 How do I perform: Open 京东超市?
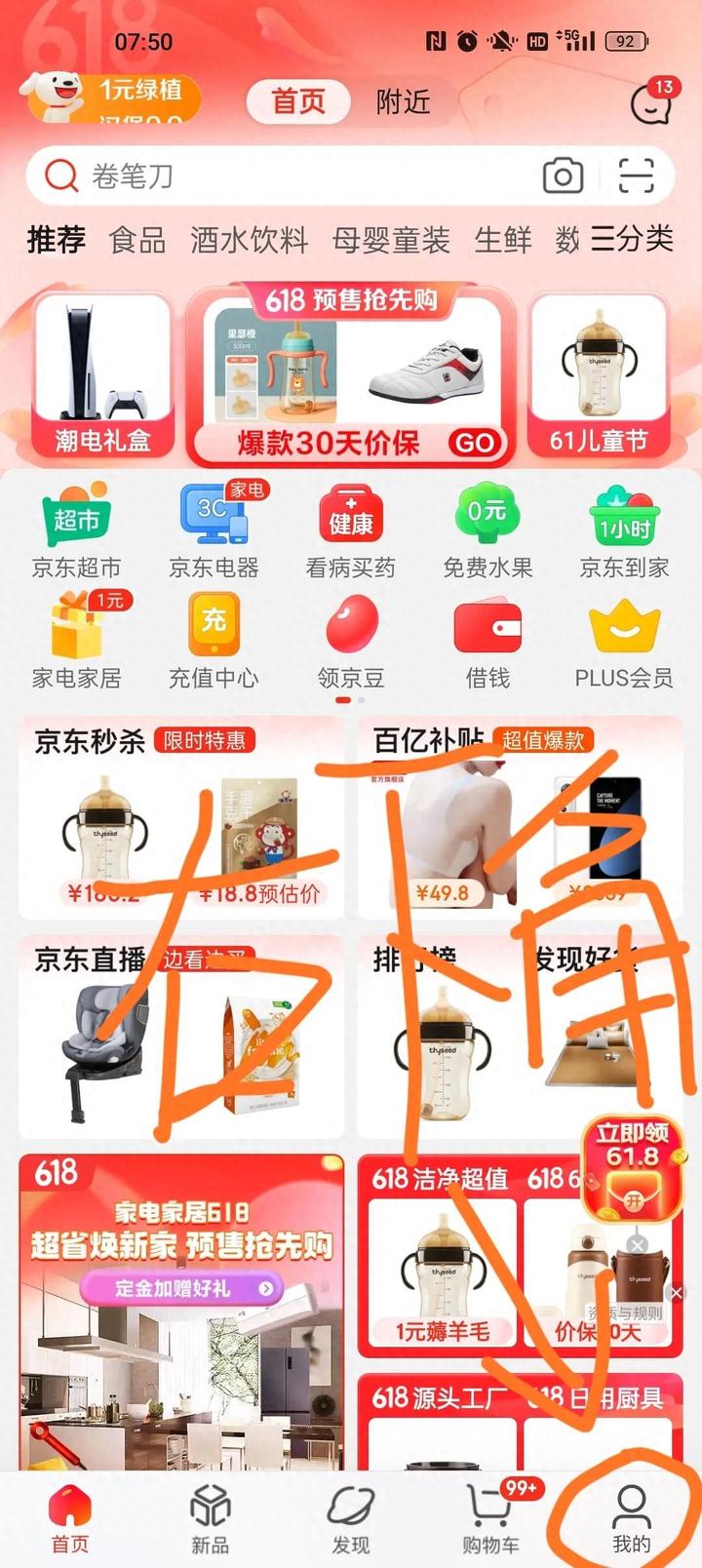coord(76,534)
